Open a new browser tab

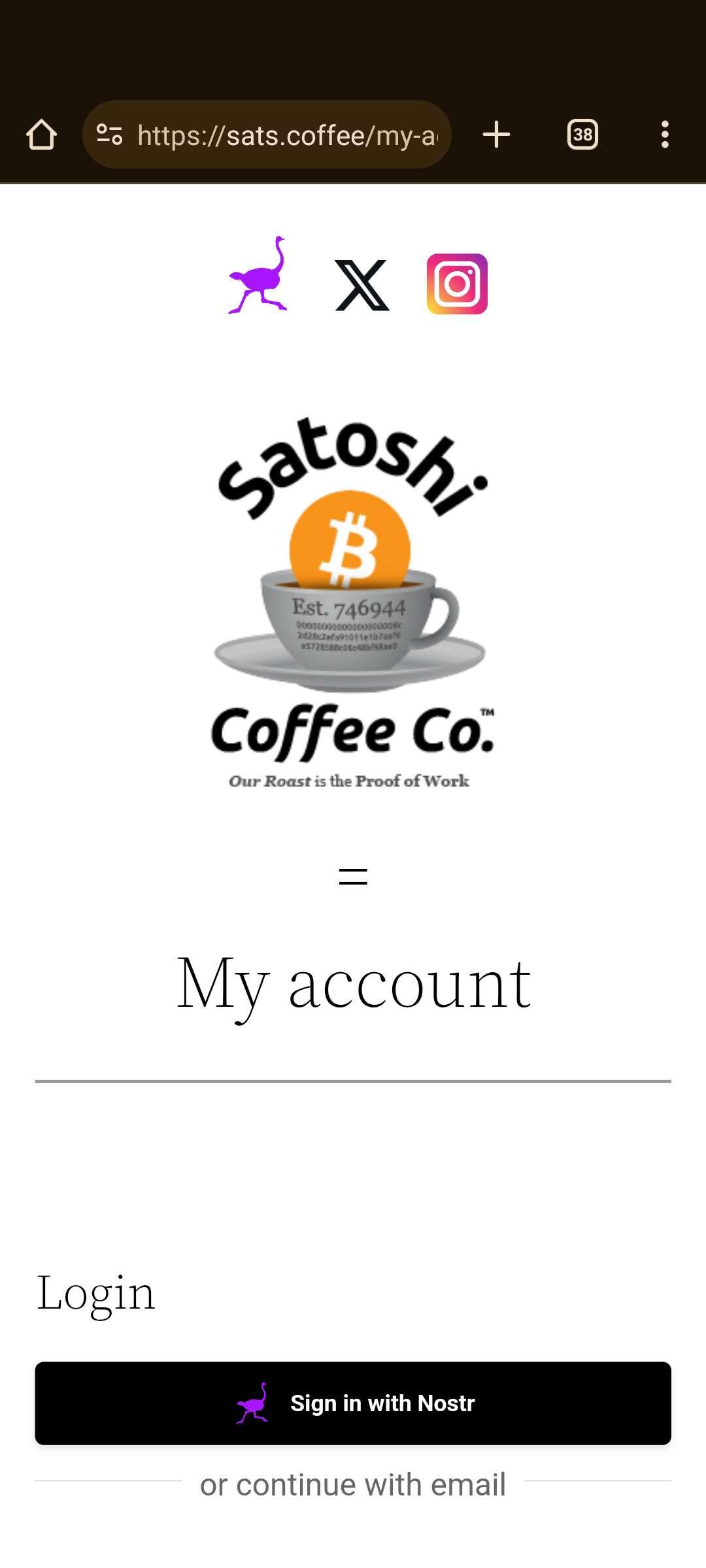coord(496,135)
